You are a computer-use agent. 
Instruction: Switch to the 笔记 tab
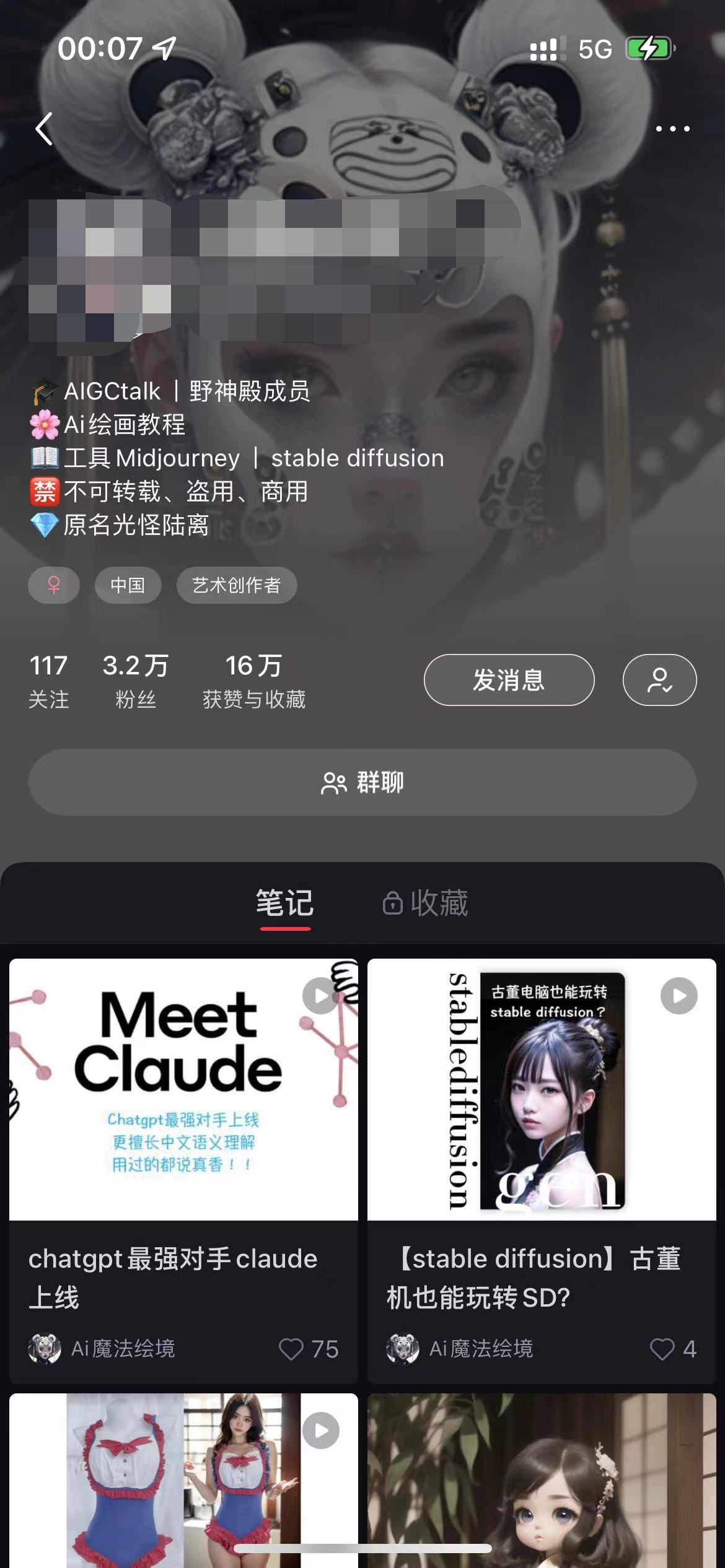[285, 903]
